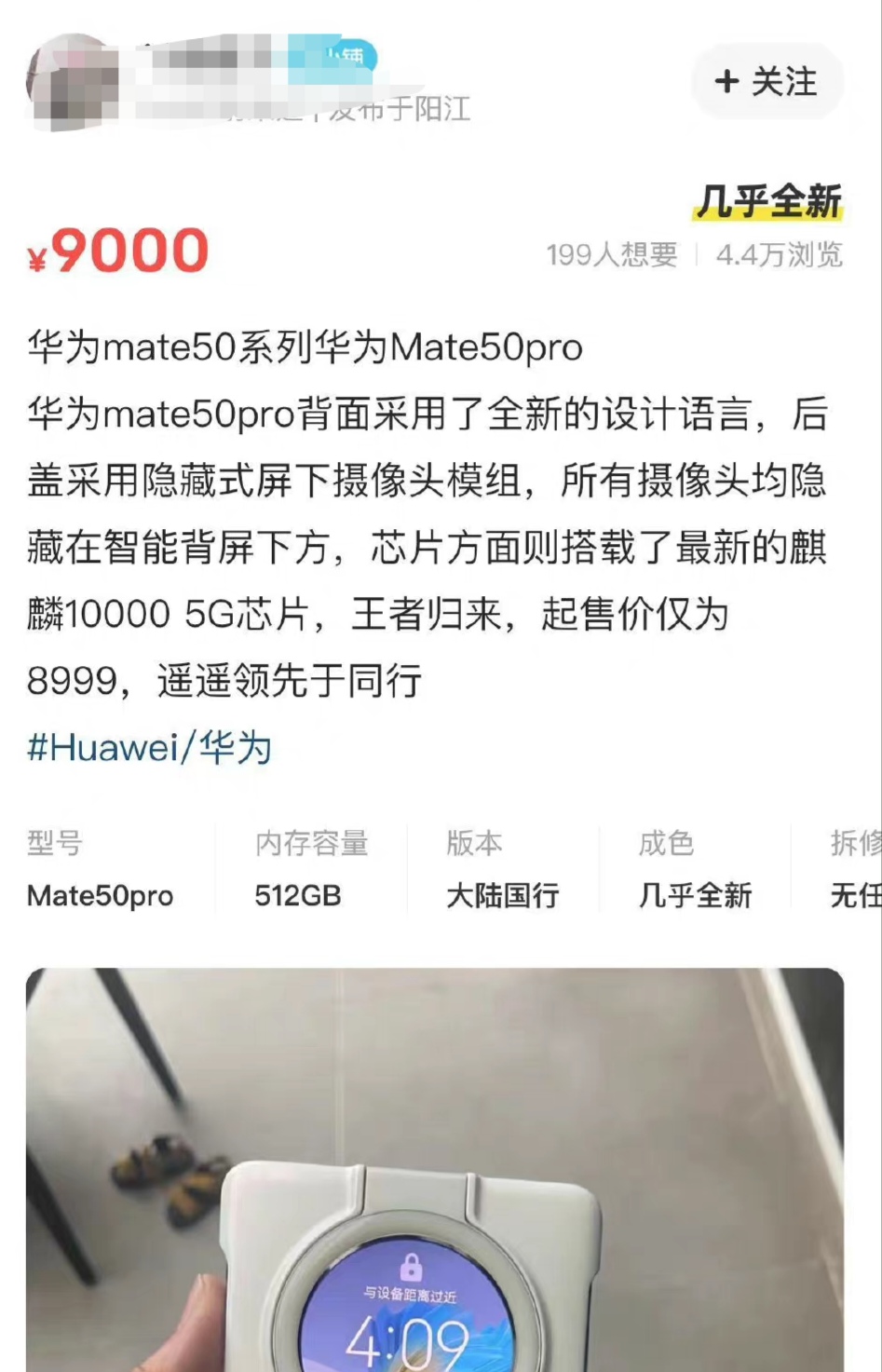This screenshot has width=882, height=1372.
Task: Tap the plus icon in the follow button
Action: coord(727,83)
